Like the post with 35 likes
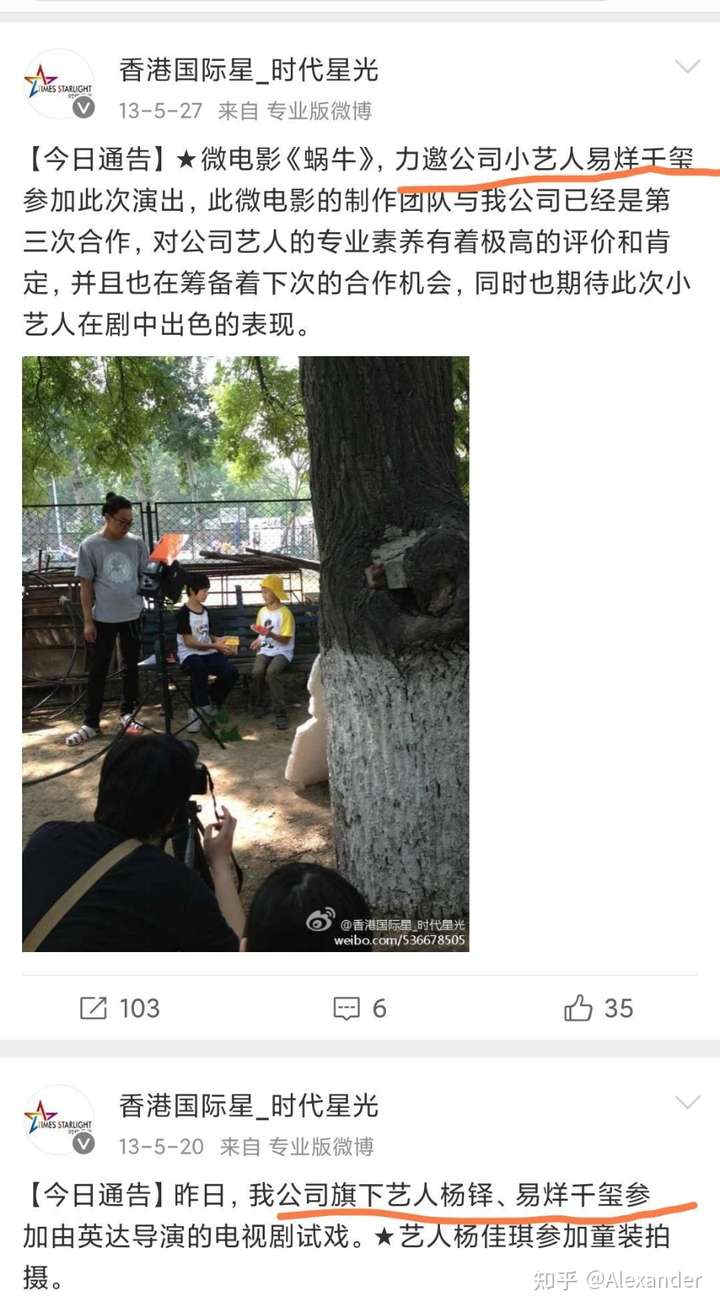 pos(598,1008)
